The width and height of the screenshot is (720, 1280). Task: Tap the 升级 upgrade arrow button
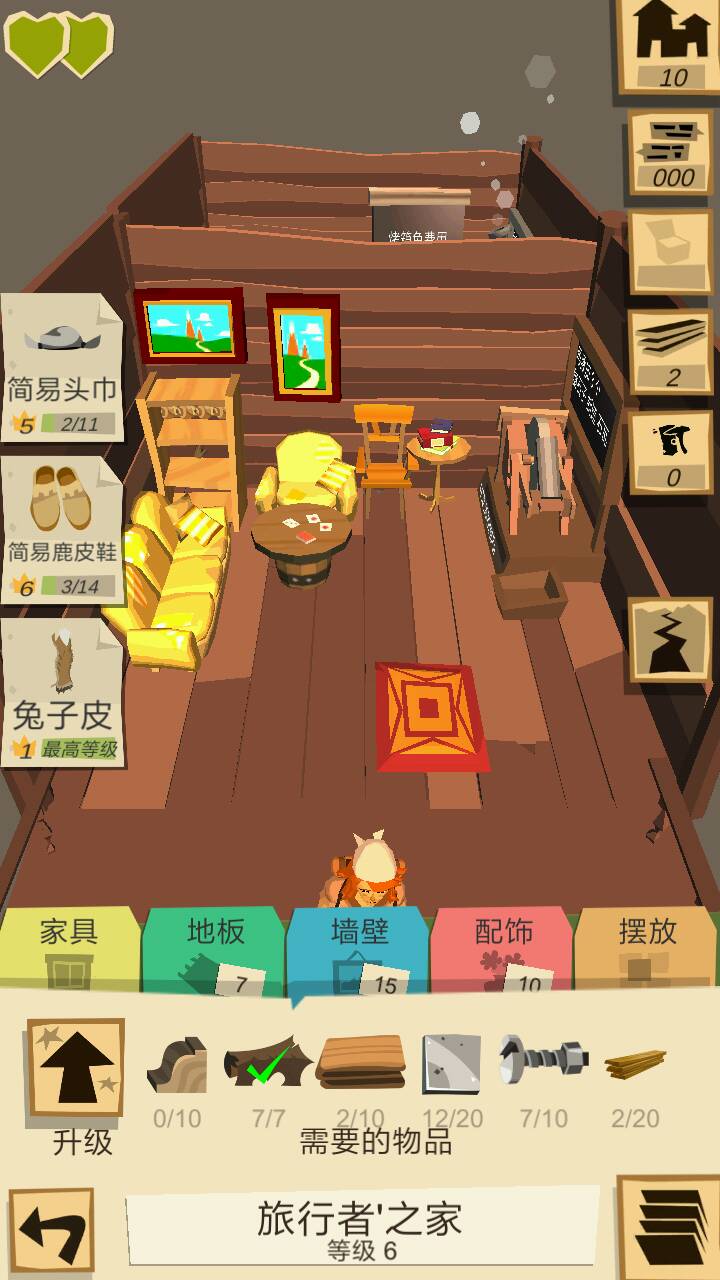tap(76, 1067)
